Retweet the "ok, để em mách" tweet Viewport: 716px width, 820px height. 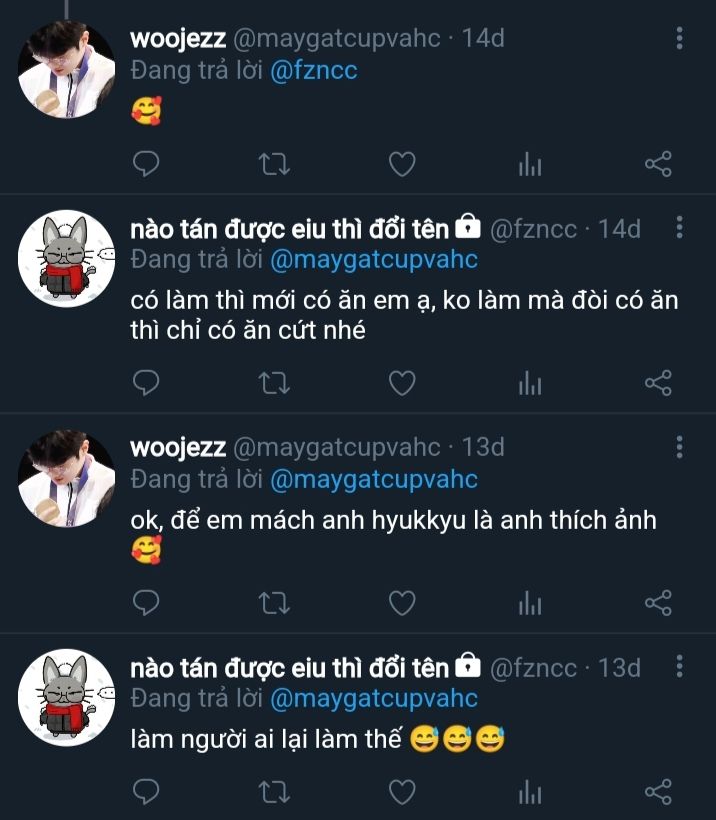click(x=270, y=602)
